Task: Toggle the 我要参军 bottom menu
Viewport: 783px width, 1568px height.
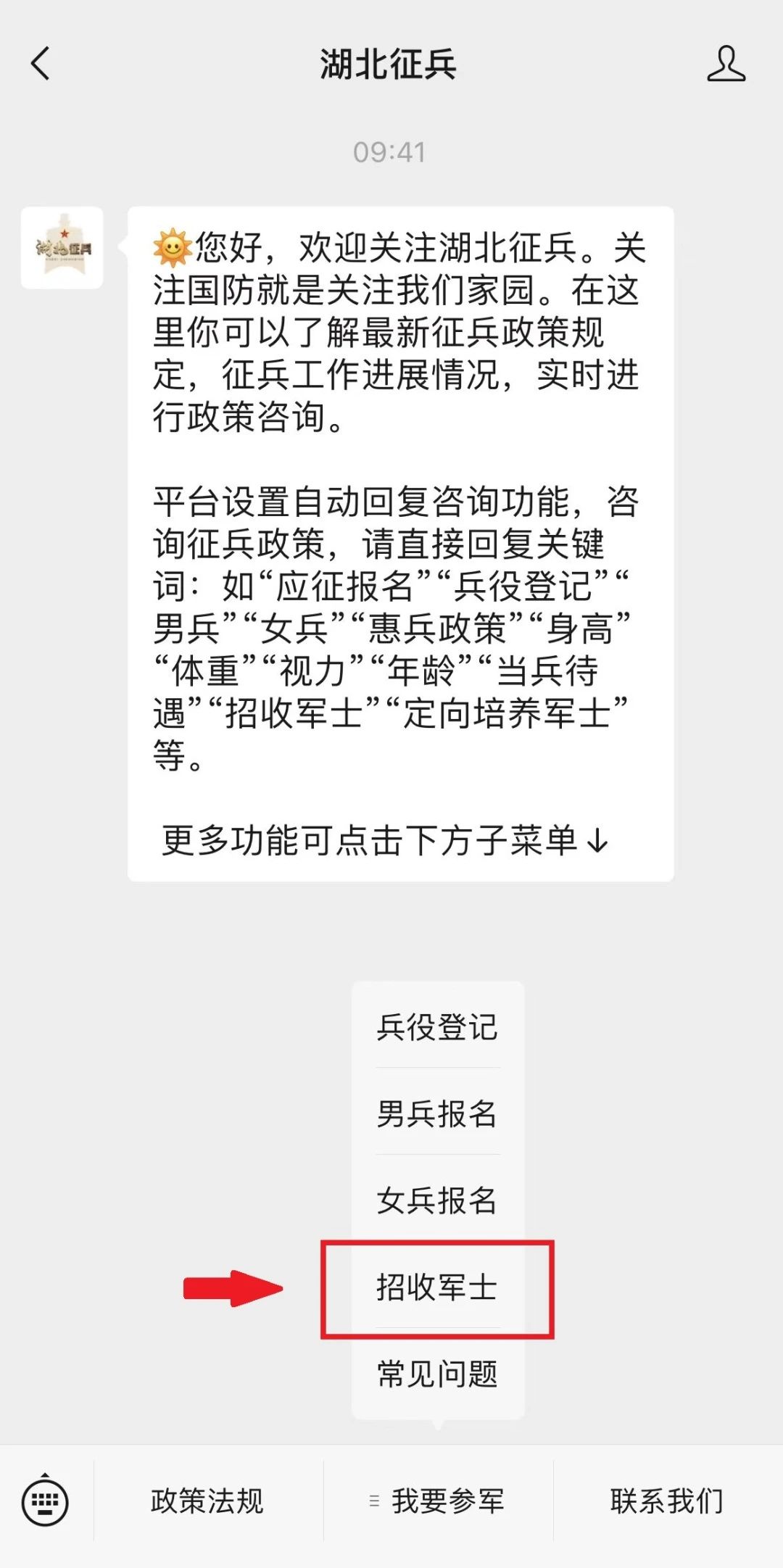Action: click(438, 1501)
